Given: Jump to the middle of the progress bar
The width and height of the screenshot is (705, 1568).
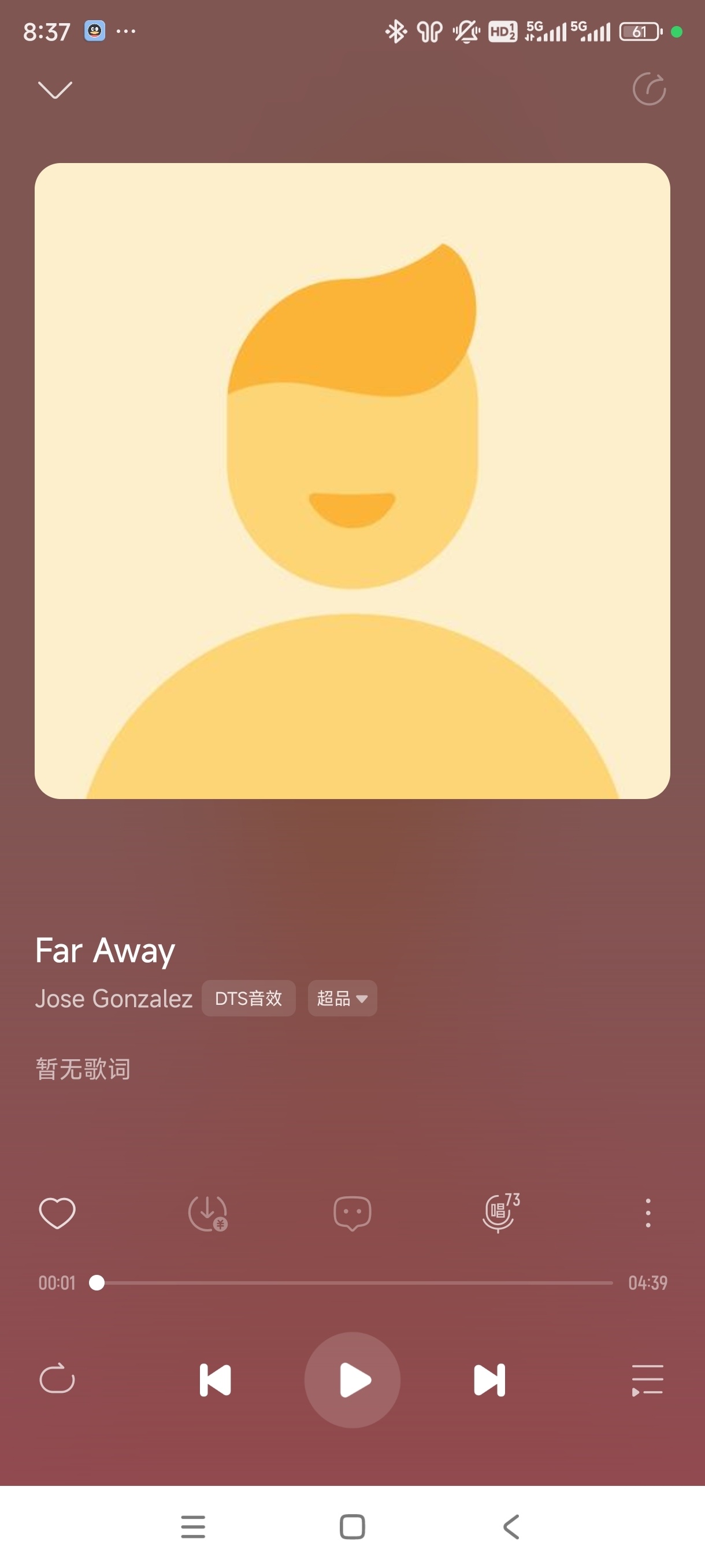Looking at the screenshot, I should [355, 1282].
